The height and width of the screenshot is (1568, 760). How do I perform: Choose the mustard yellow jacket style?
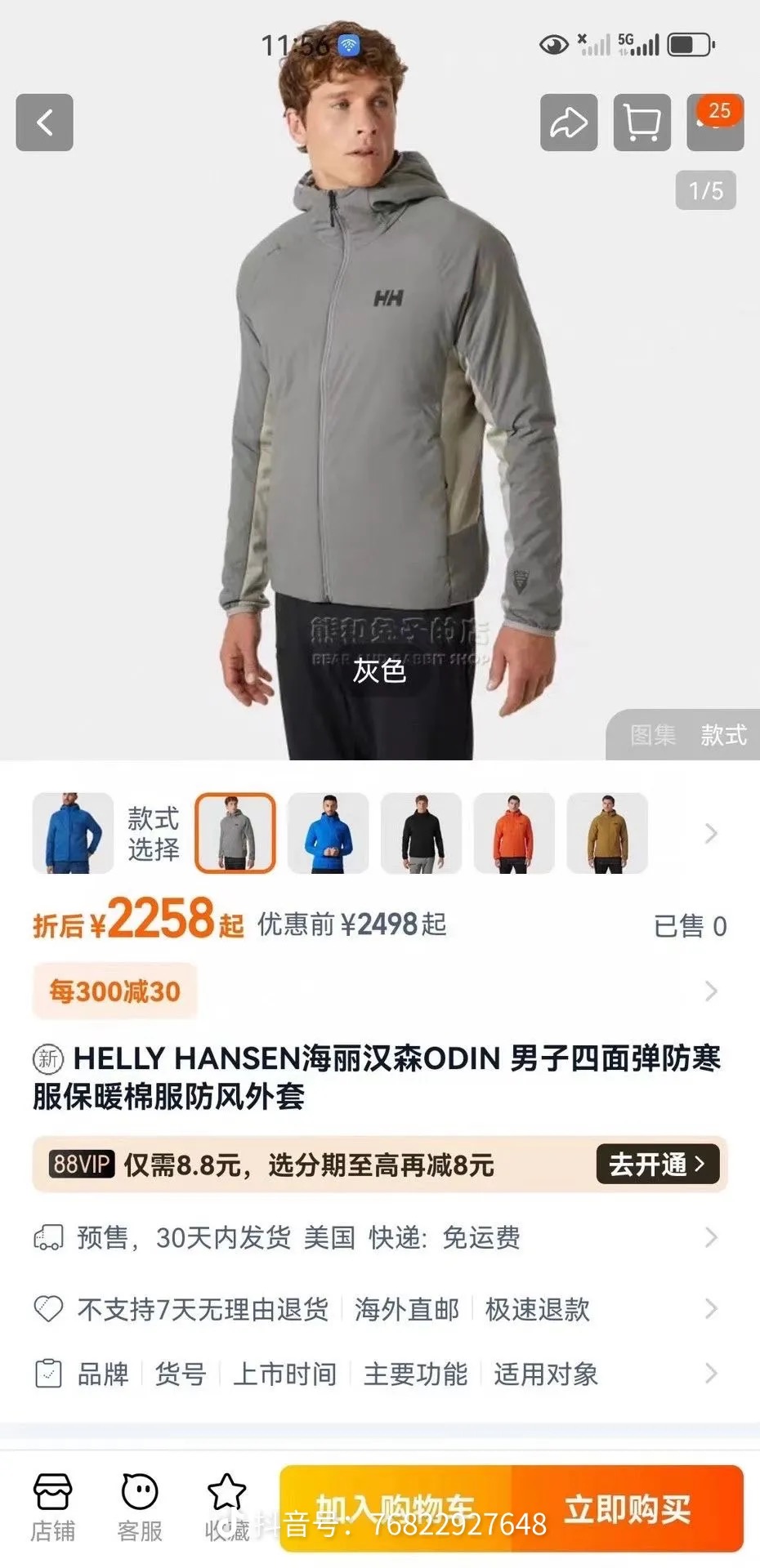point(606,833)
